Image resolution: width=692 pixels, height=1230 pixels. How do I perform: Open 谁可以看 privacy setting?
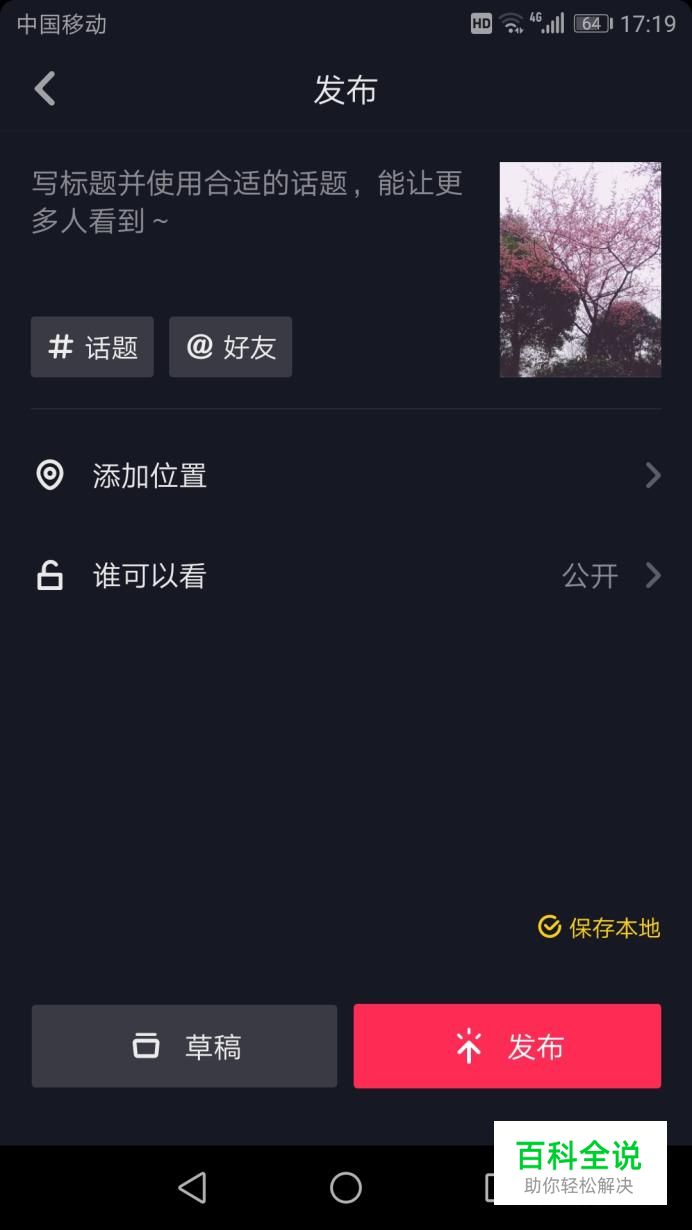click(345, 576)
